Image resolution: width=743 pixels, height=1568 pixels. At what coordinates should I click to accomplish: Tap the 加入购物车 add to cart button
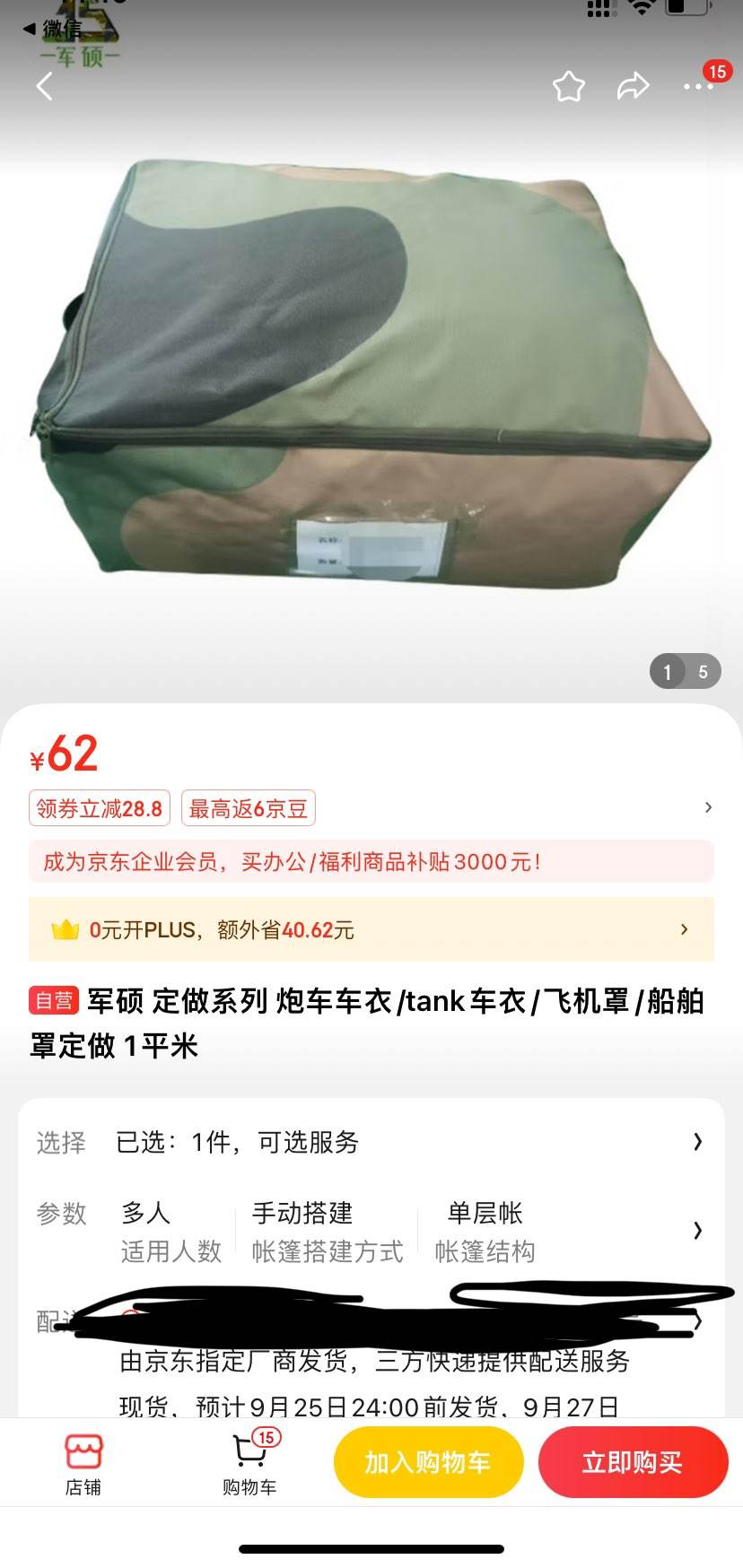click(428, 1462)
